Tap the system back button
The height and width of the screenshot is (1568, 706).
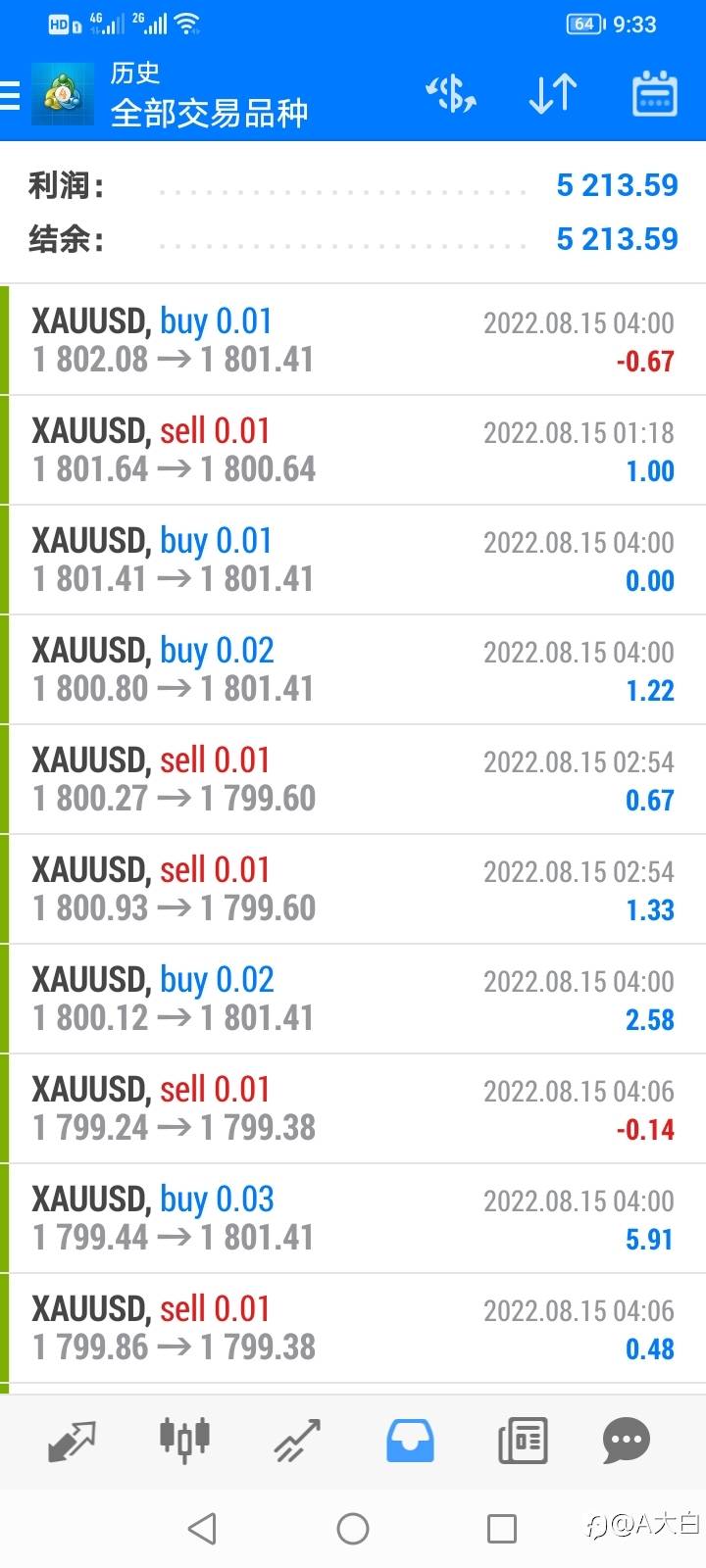click(x=202, y=1528)
